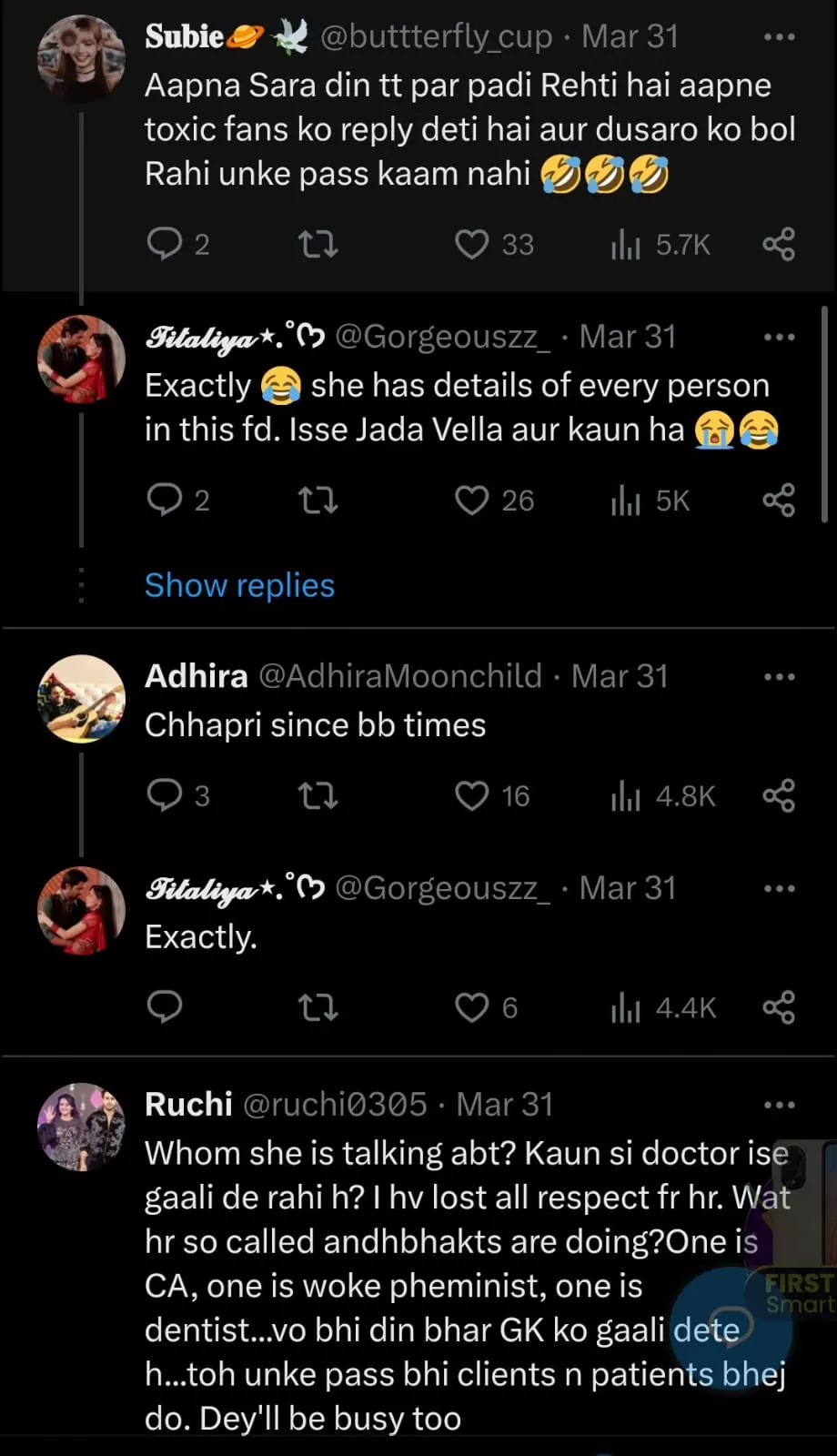Open more options on Ruchi's tweet

pyautogui.click(x=779, y=1105)
